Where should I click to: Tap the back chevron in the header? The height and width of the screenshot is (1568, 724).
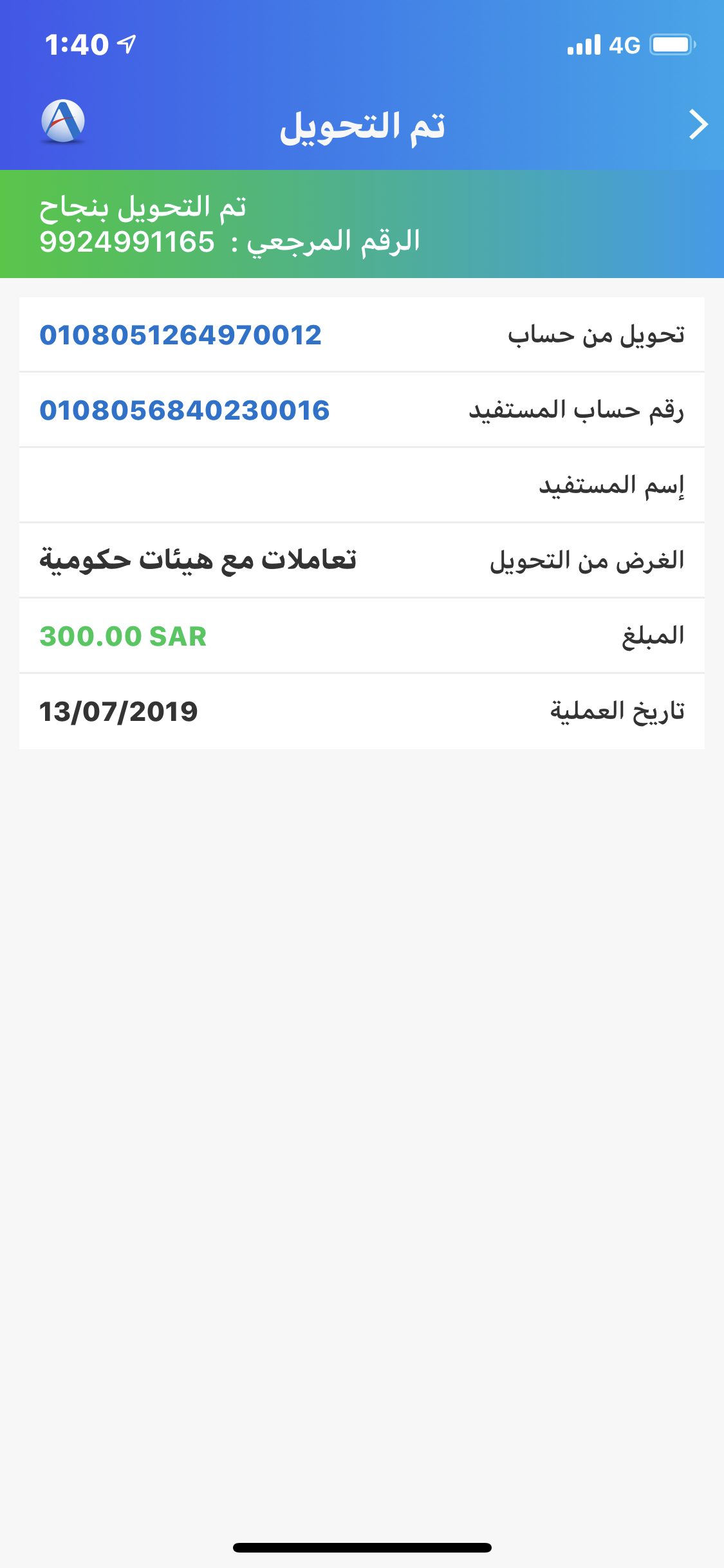point(698,125)
